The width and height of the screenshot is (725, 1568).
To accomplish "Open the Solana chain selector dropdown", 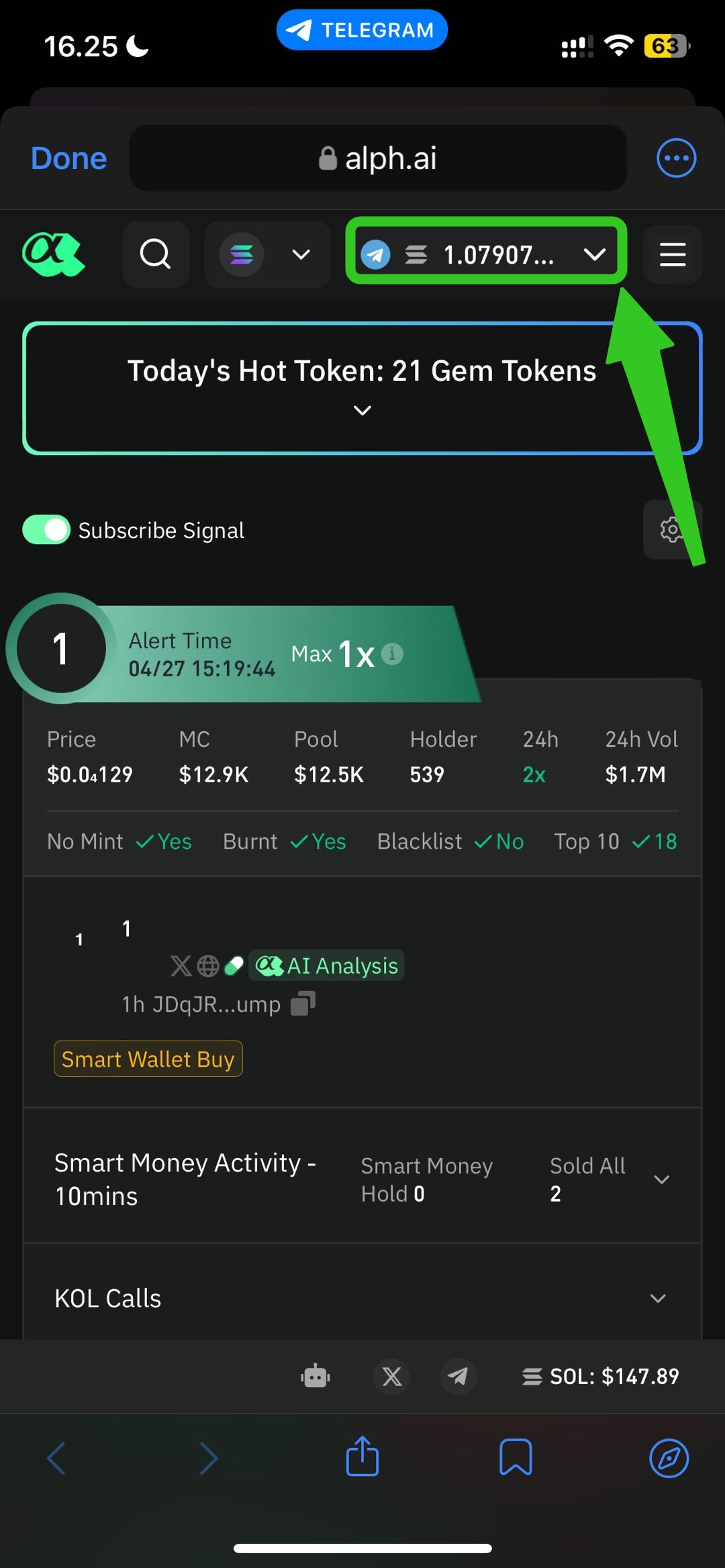I will tap(267, 254).
